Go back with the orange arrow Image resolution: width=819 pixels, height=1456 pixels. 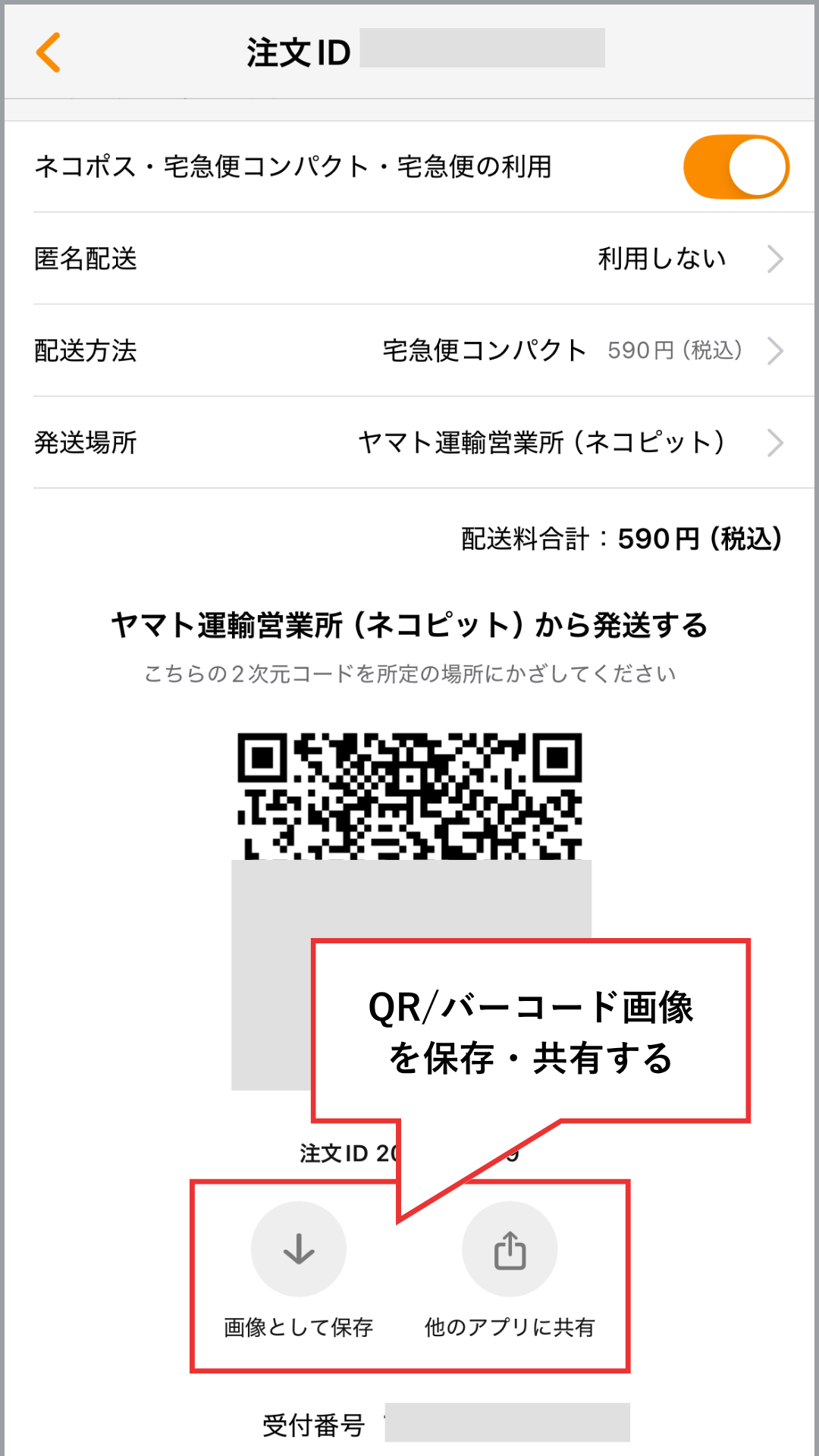pos(49,52)
